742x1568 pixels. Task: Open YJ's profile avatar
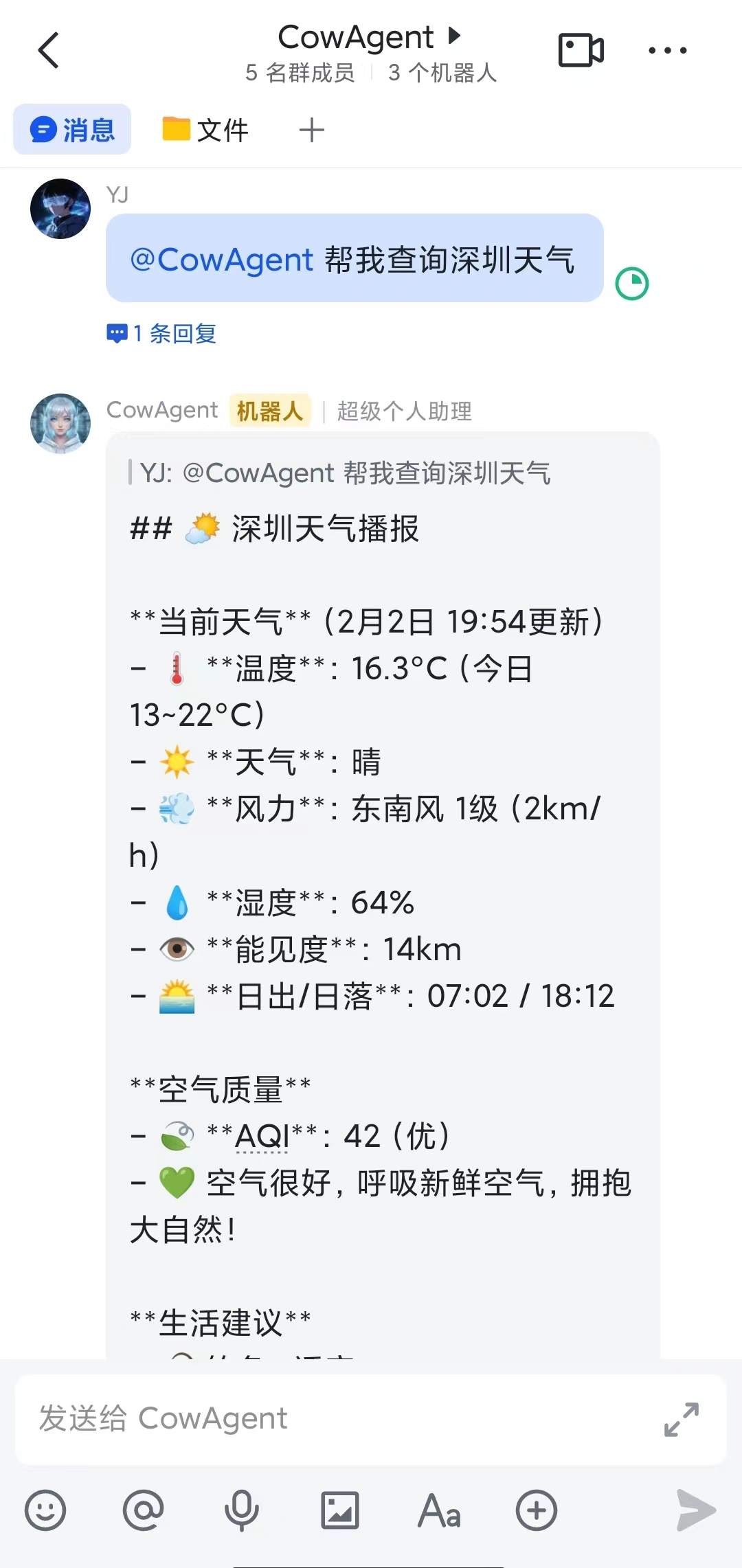pyautogui.click(x=60, y=209)
